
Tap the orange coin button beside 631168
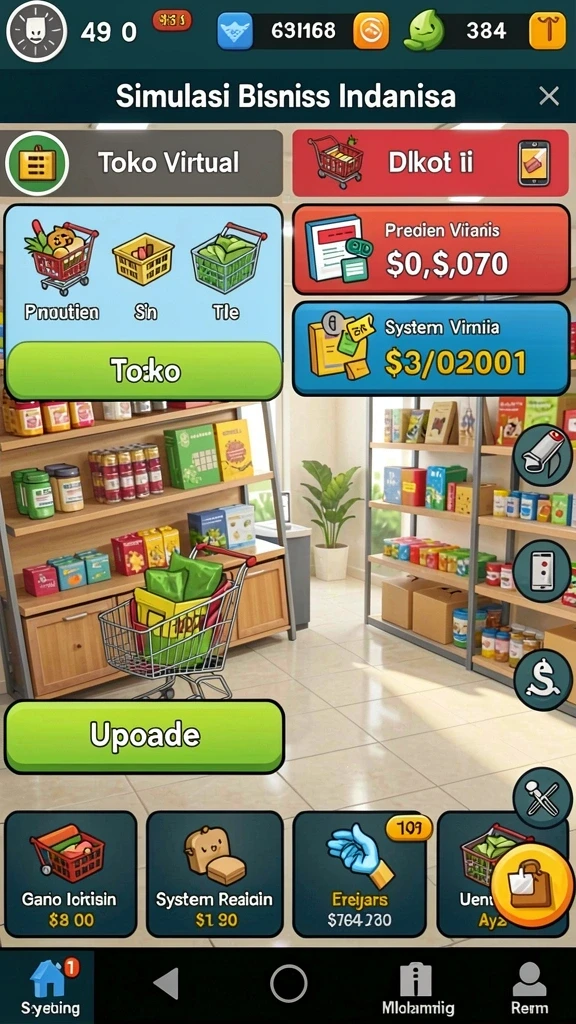(371, 31)
